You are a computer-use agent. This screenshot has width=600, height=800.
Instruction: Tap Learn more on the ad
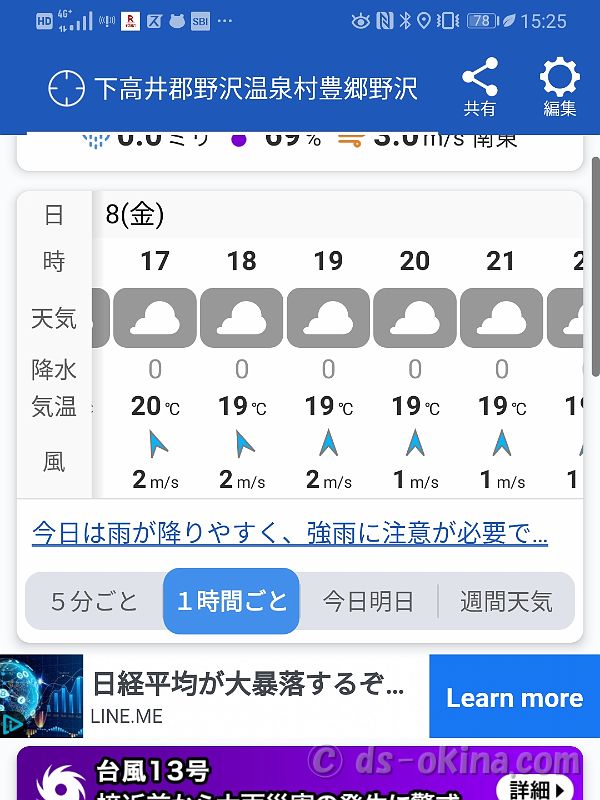pos(514,697)
